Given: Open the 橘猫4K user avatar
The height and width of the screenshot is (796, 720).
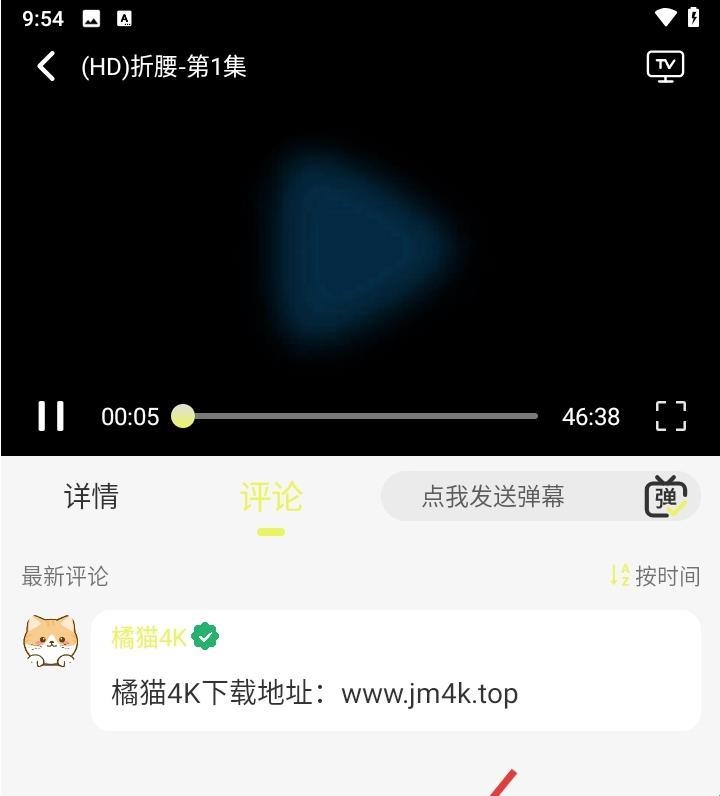Looking at the screenshot, I should (x=50, y=641).
